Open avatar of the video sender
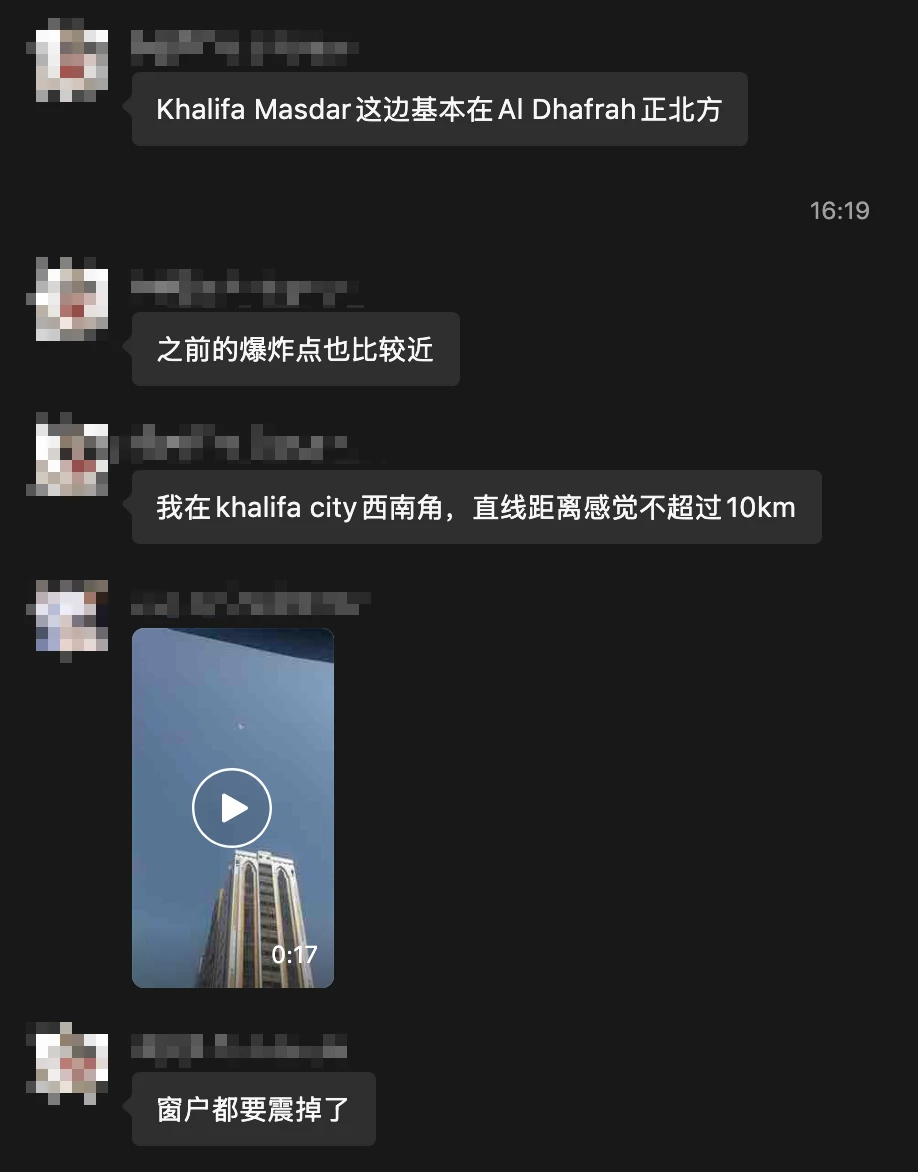This screenshot has width=918, height=1172. point(72,617)
